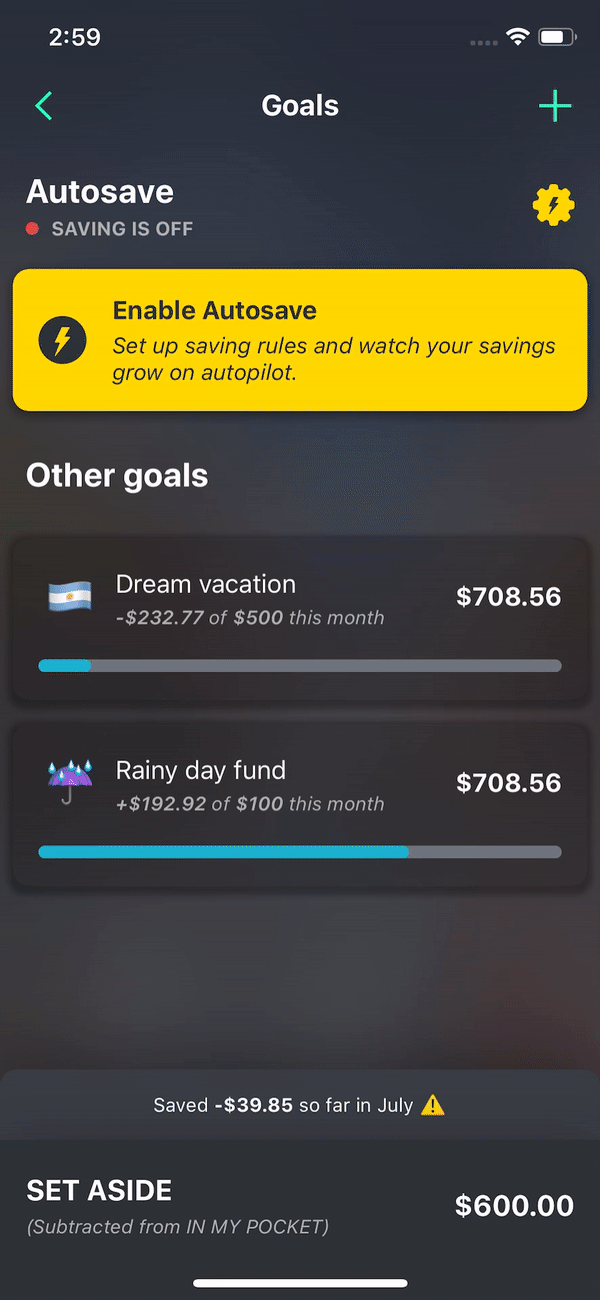The image size is (600, 1300).
Task: Go back using the green arrow
Action: click(43, 106)
